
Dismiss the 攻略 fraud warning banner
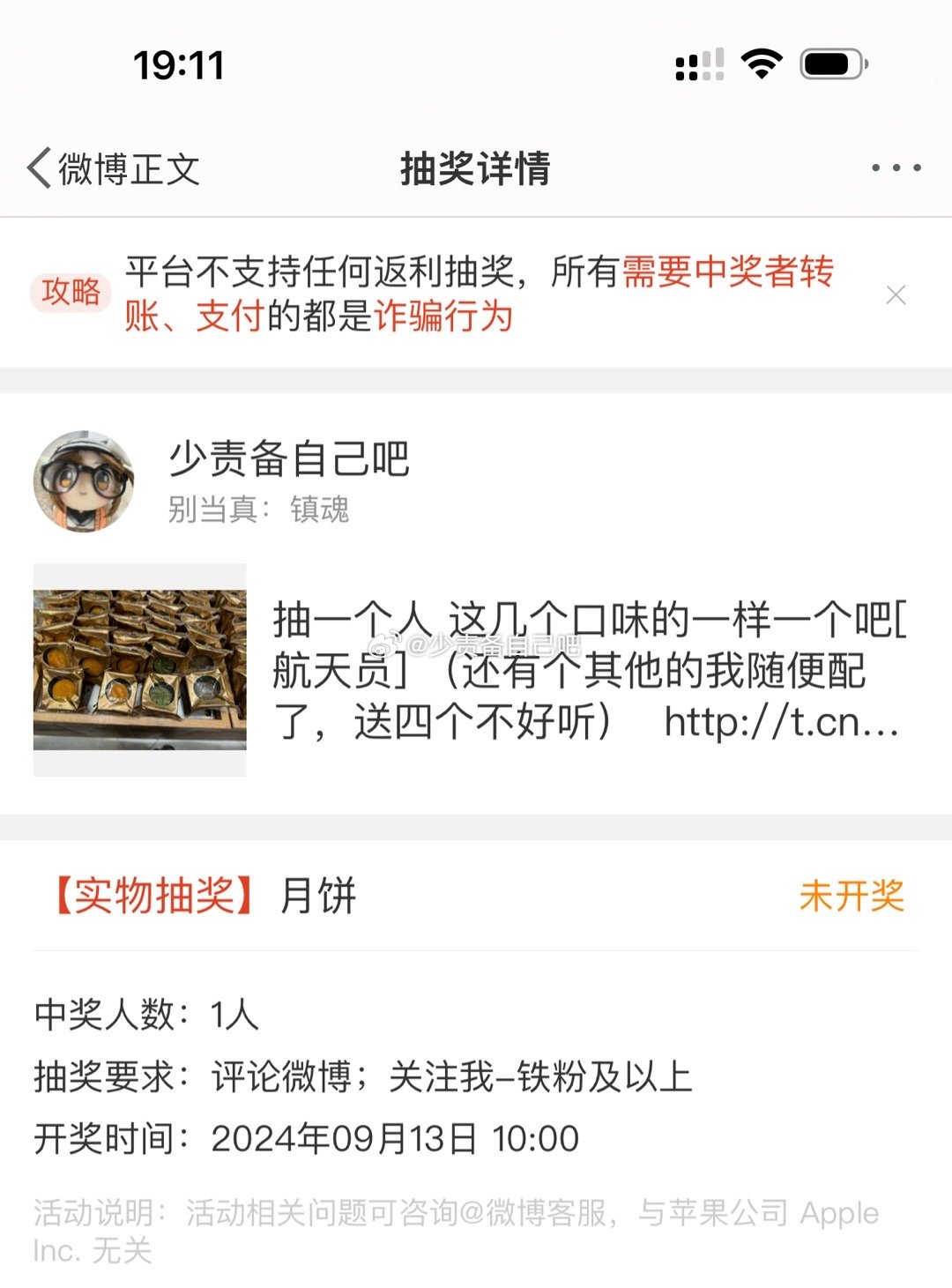pos(896,295)
